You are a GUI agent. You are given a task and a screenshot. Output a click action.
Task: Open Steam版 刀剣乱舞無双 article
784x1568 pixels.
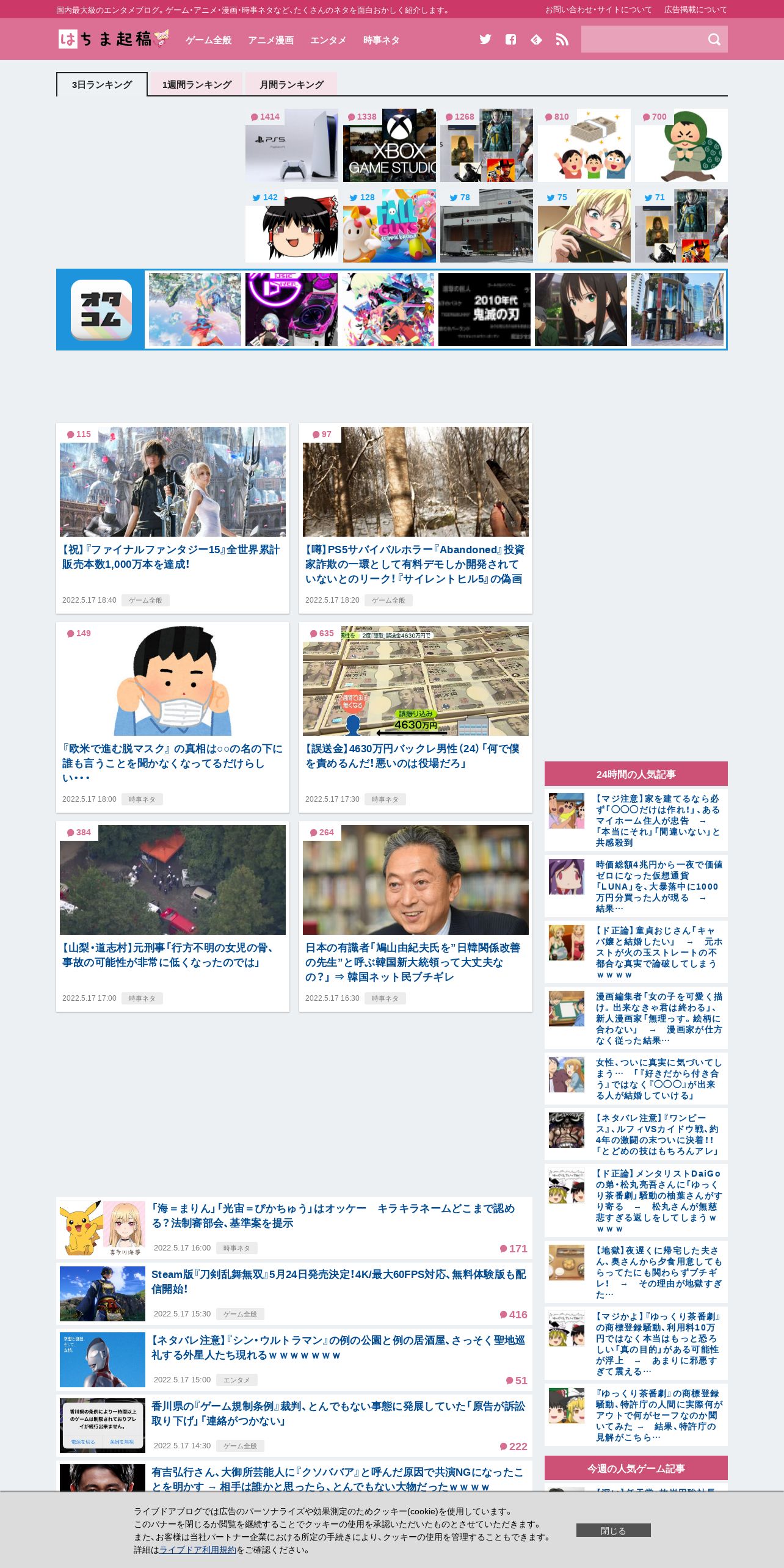tap(339, 1282)
